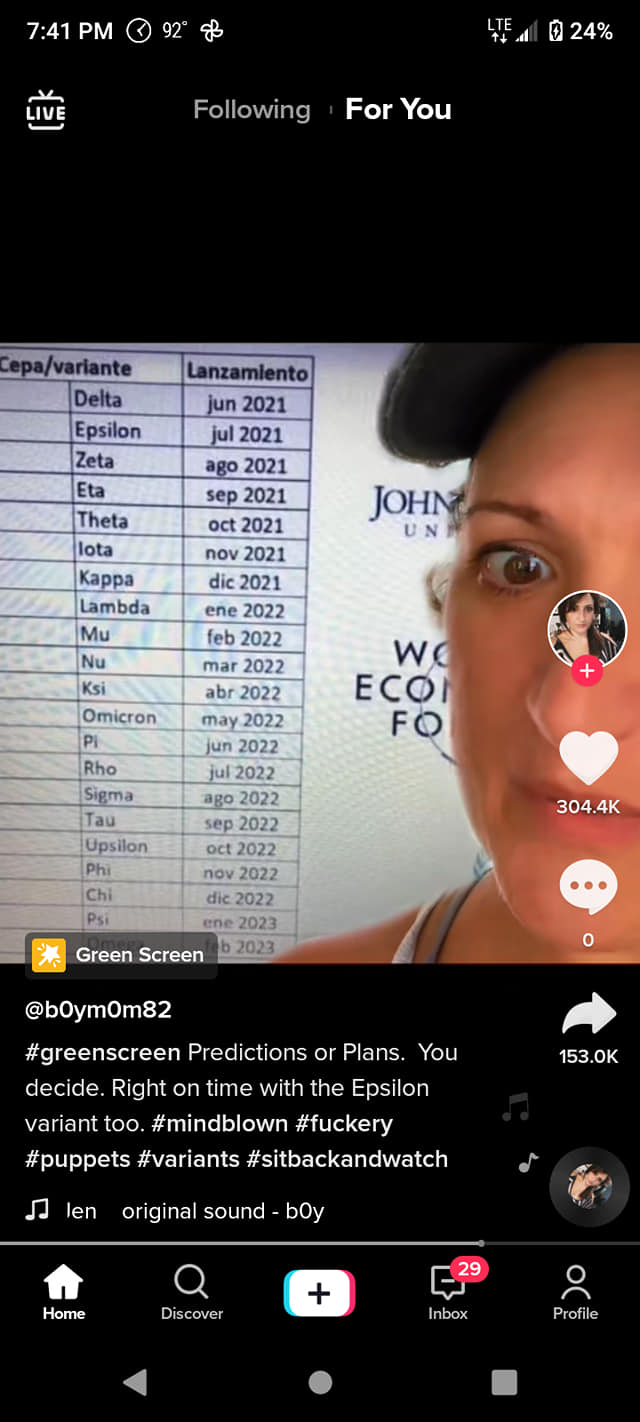Open the Green Screen effect chip

tap(120, 955)
